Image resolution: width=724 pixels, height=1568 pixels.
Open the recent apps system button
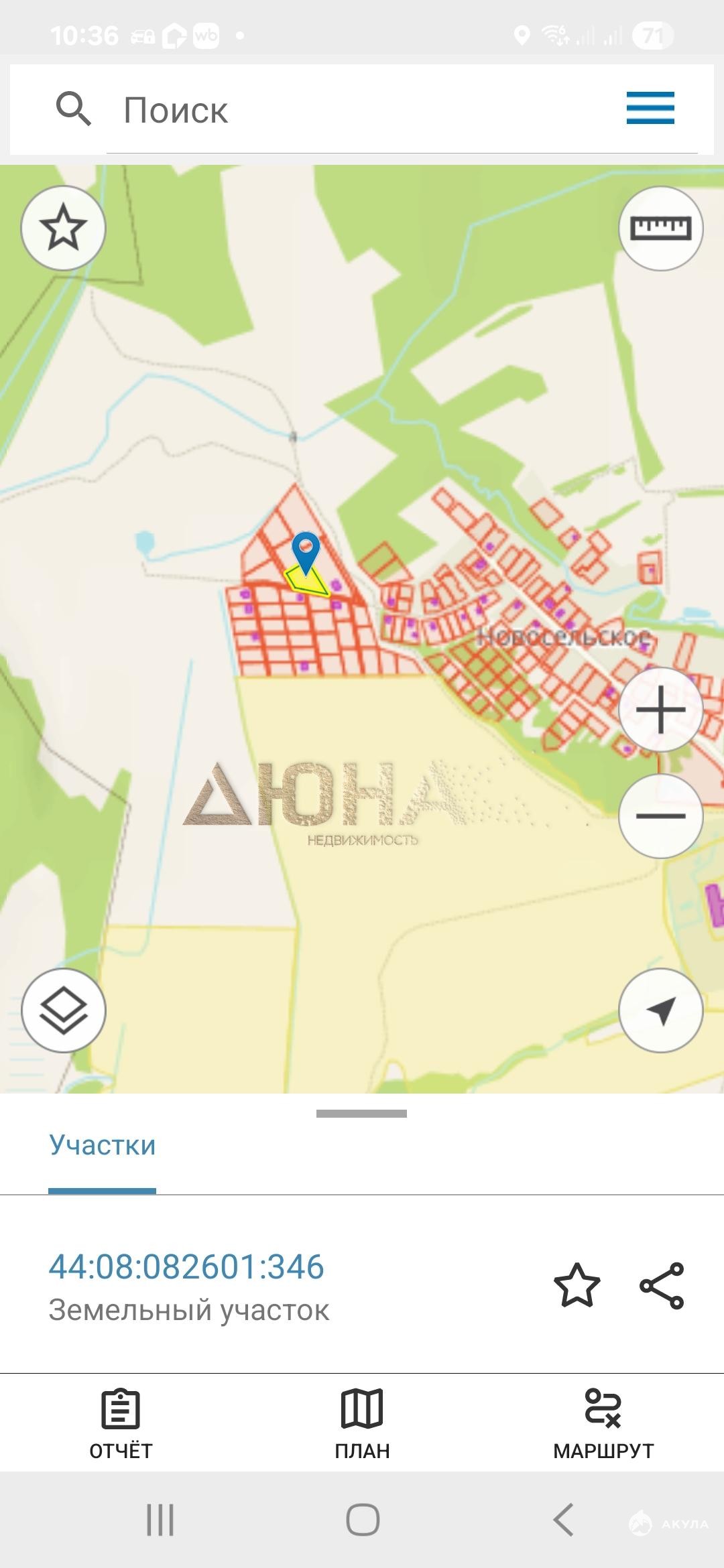[x=160, y=1519]
